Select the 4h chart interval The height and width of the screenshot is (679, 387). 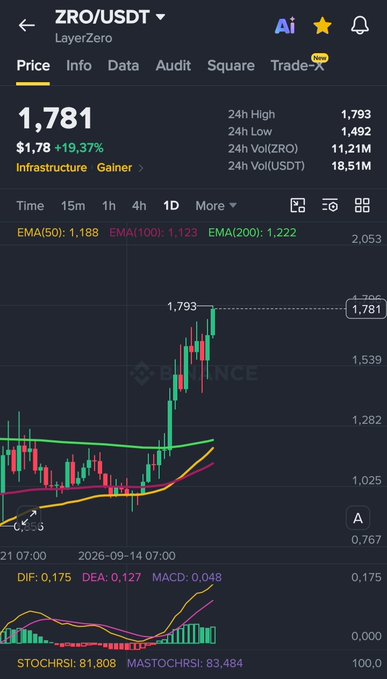(139, 206)
